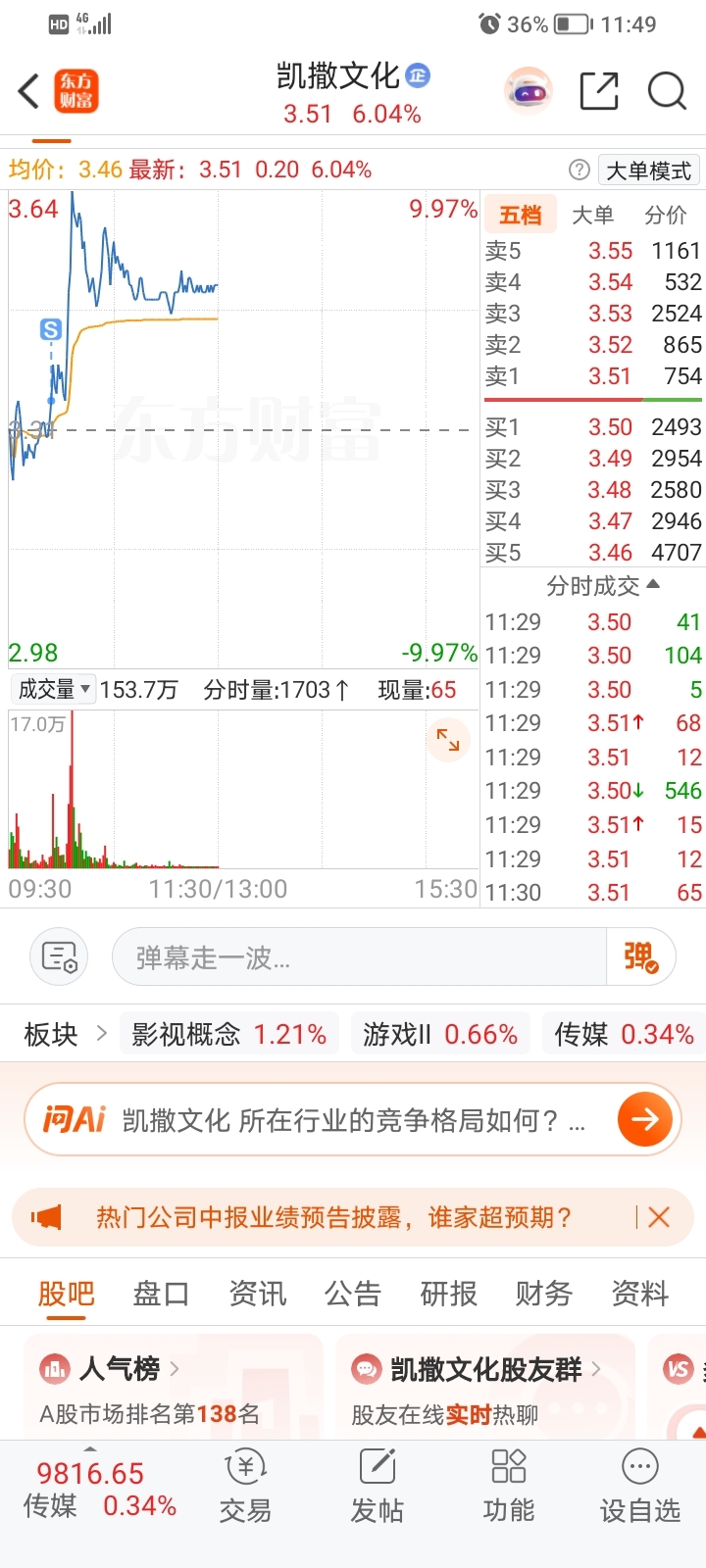Viewport: 706px width, 1568px height.
Task: Switch to the 财务 tab
Action: 543,1294
